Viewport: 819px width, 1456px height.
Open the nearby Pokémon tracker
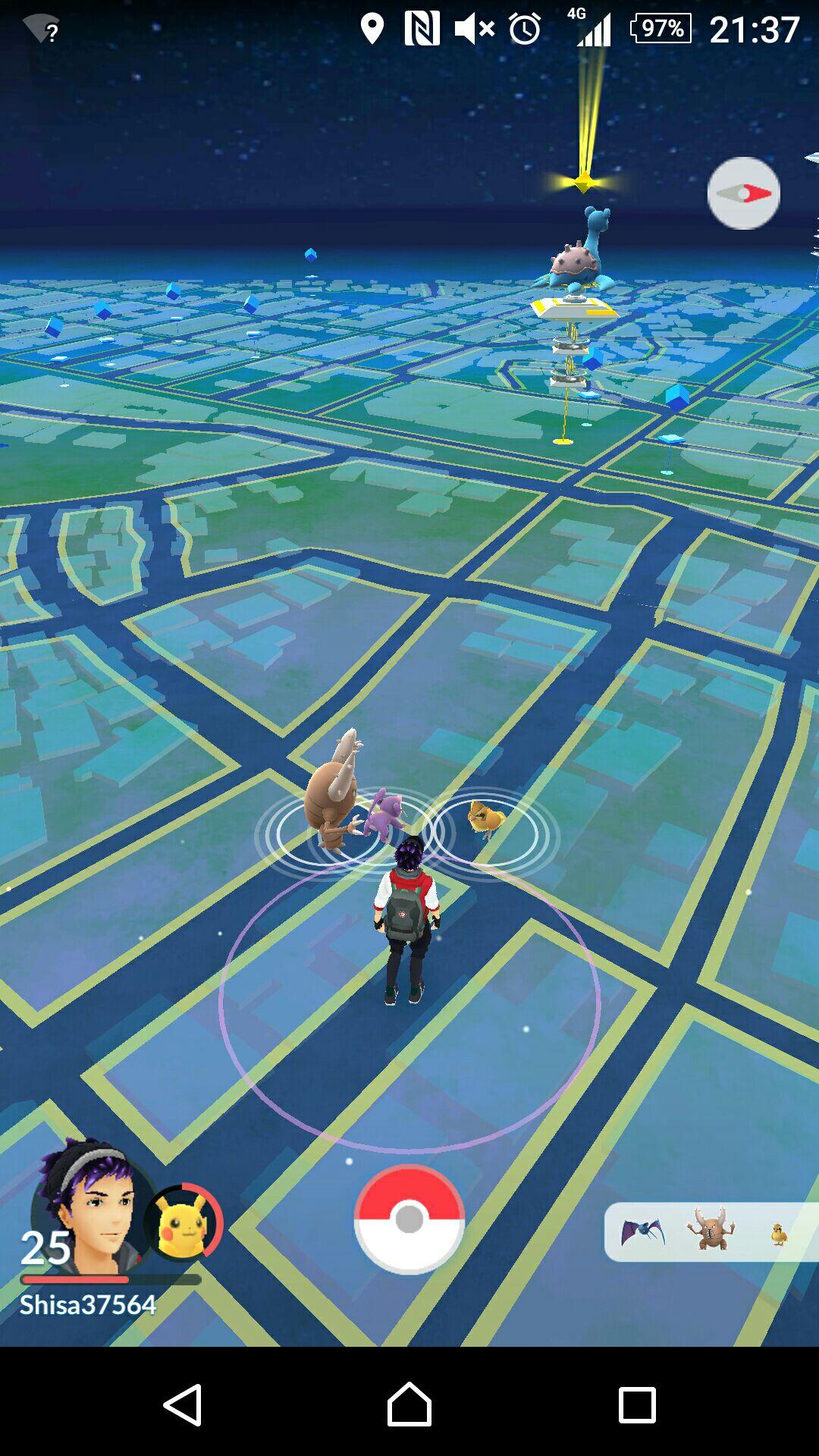point(711,1232)
